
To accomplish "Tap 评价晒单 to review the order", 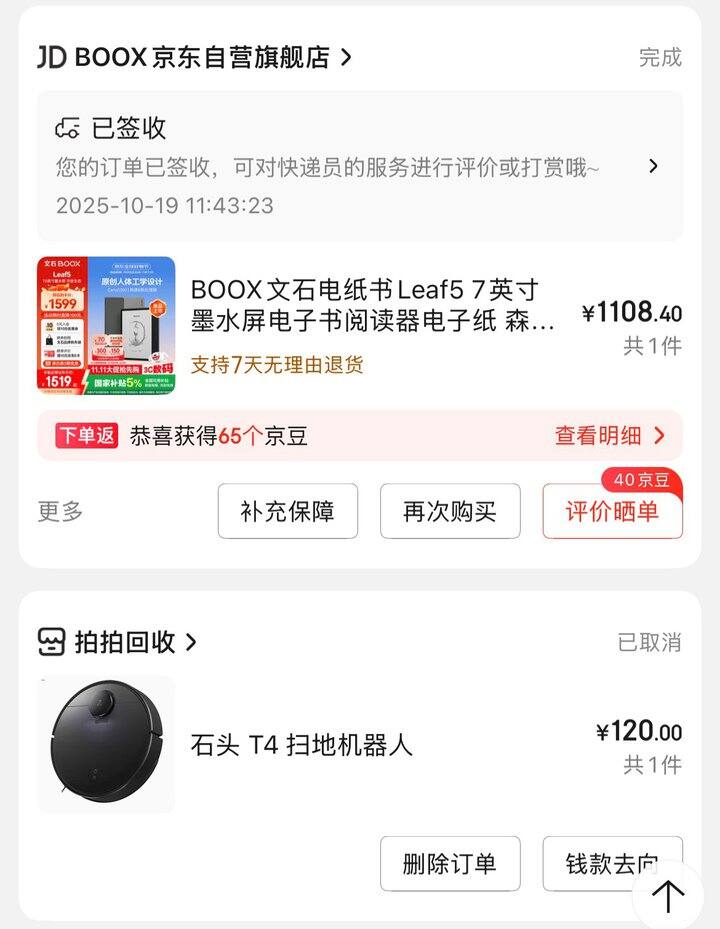I will pyautogui.click(x=612, y=512).
